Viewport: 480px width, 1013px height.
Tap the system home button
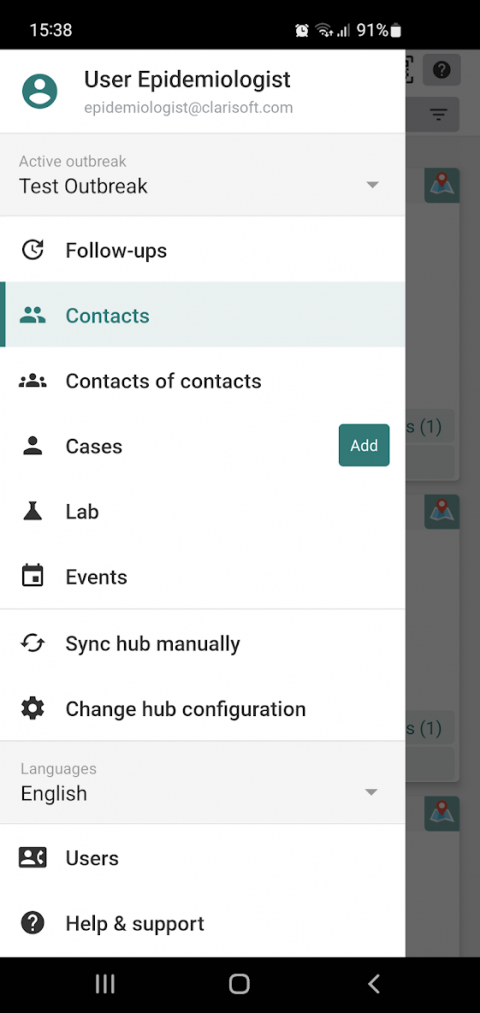239,984
